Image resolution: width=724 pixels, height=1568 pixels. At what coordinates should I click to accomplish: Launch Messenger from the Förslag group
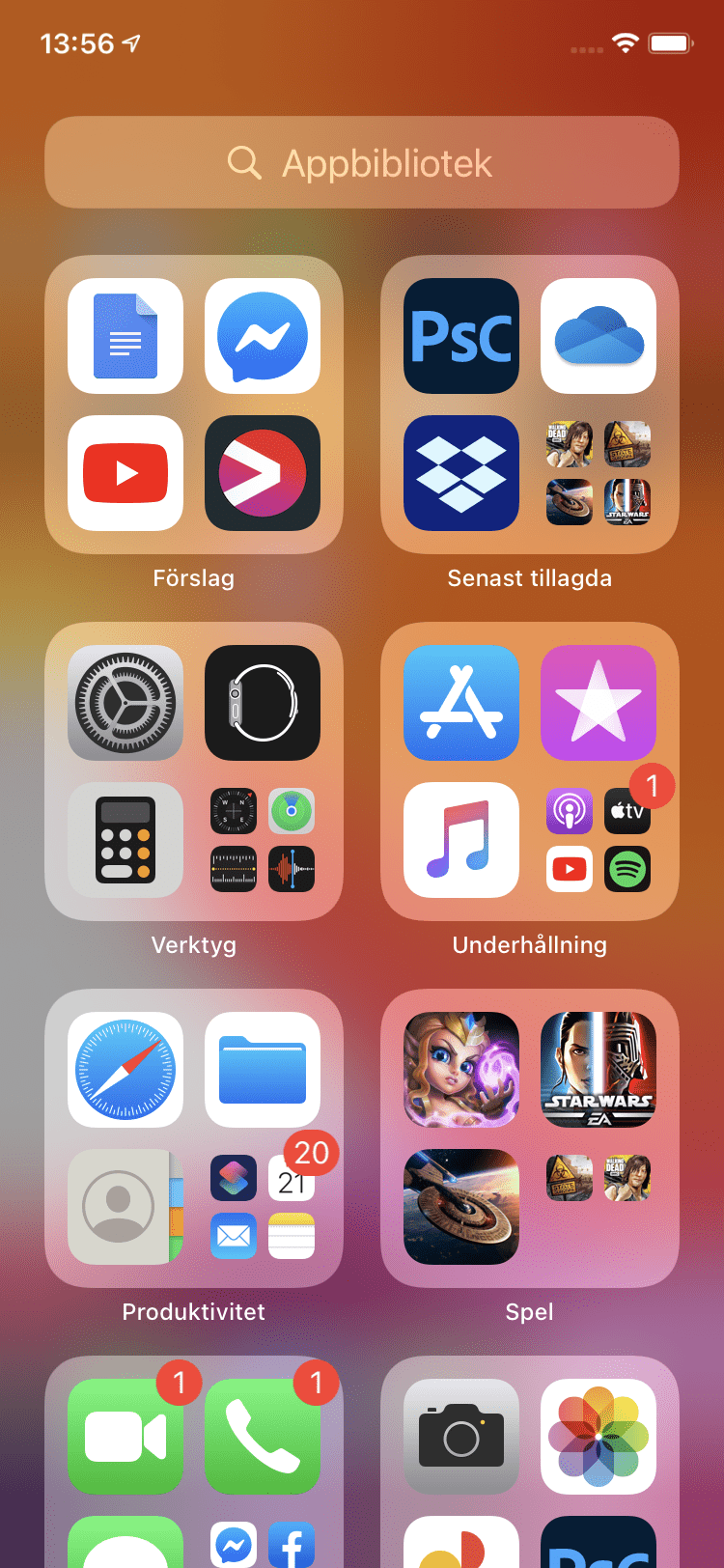point(263,336)
